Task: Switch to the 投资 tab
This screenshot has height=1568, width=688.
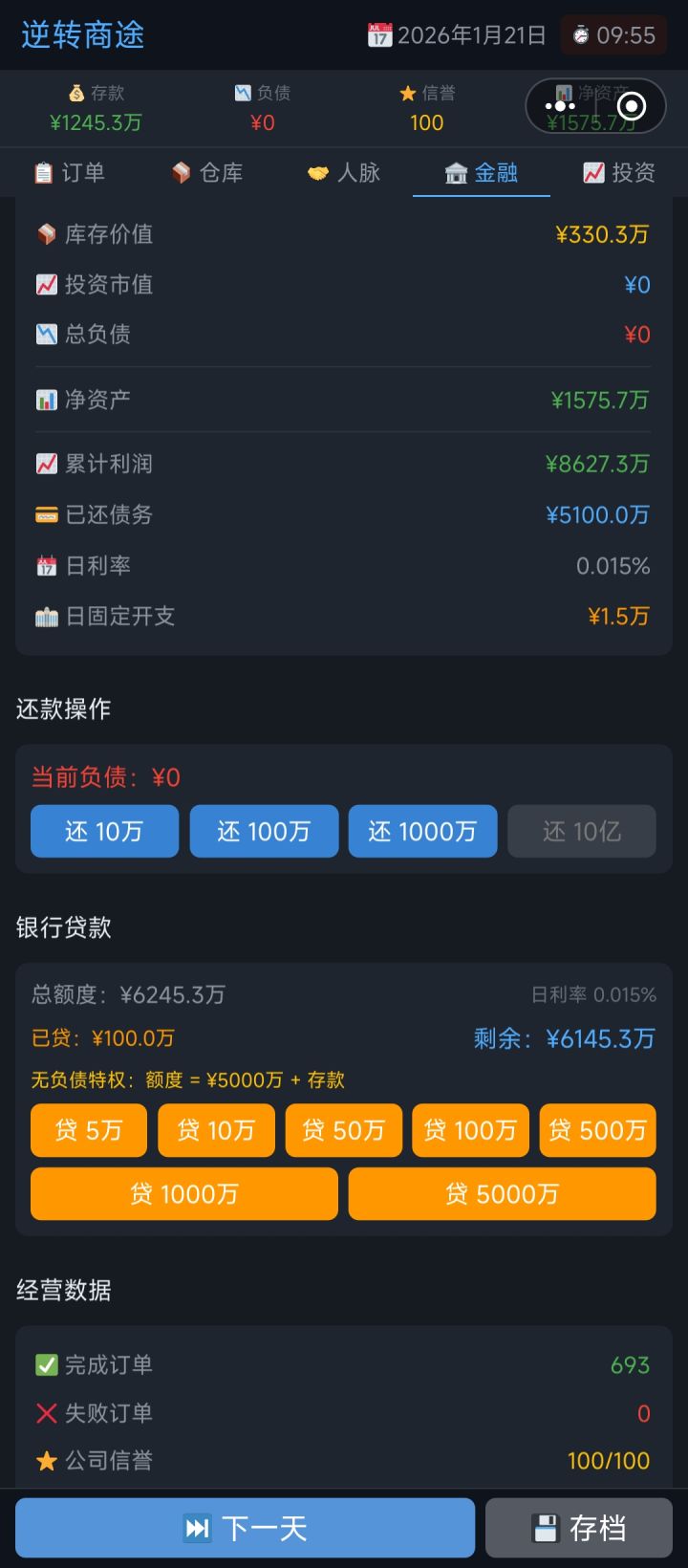Action: [x=617, y=173]
